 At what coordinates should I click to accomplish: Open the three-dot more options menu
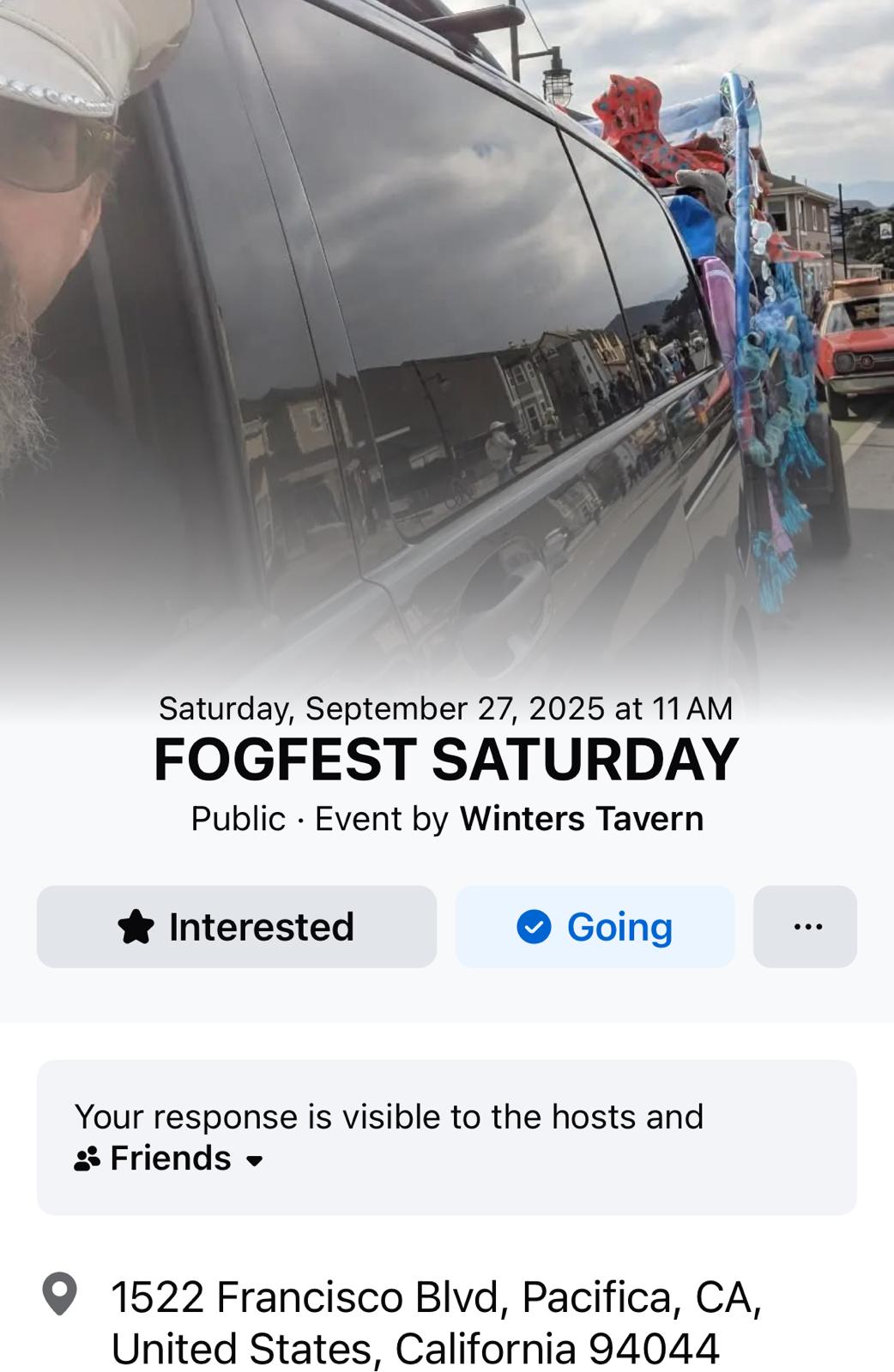pyautogui.click(x=805, y=927)
